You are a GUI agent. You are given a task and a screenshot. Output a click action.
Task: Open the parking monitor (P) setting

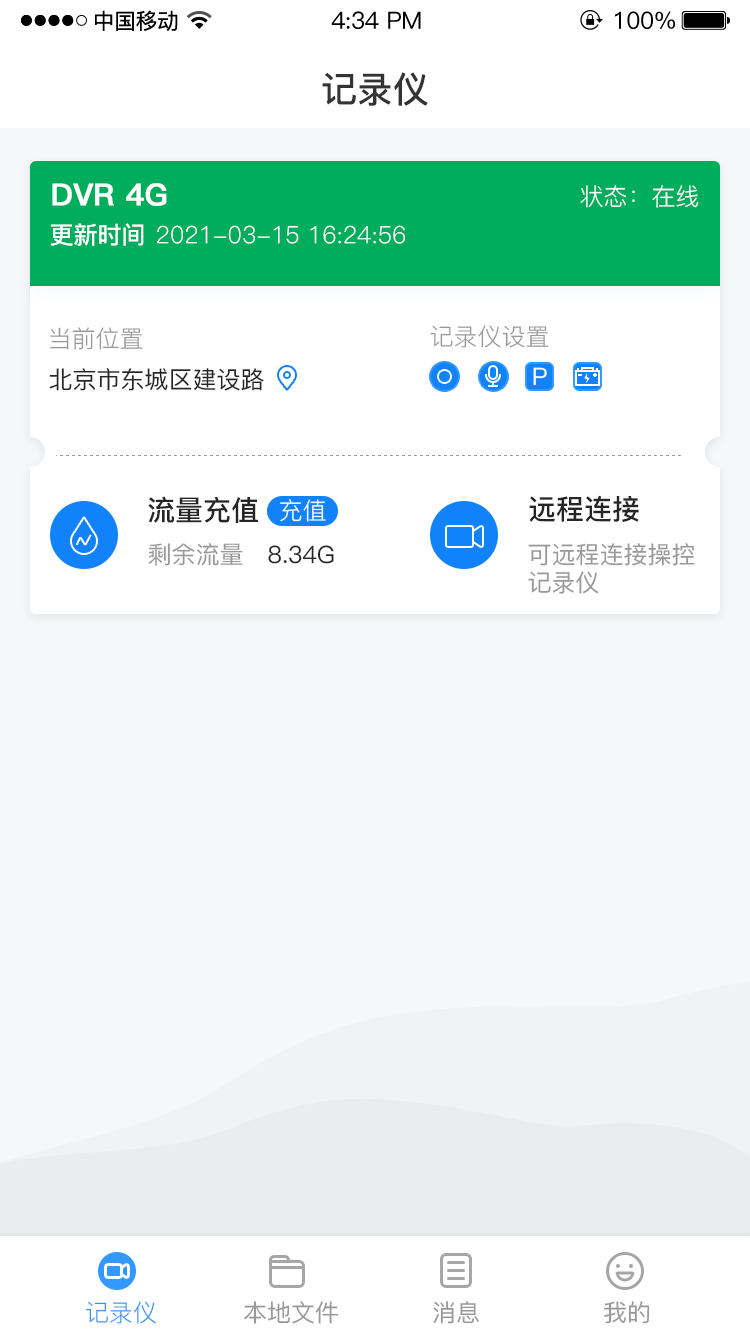pyautogui.click(x=539, y=377)
